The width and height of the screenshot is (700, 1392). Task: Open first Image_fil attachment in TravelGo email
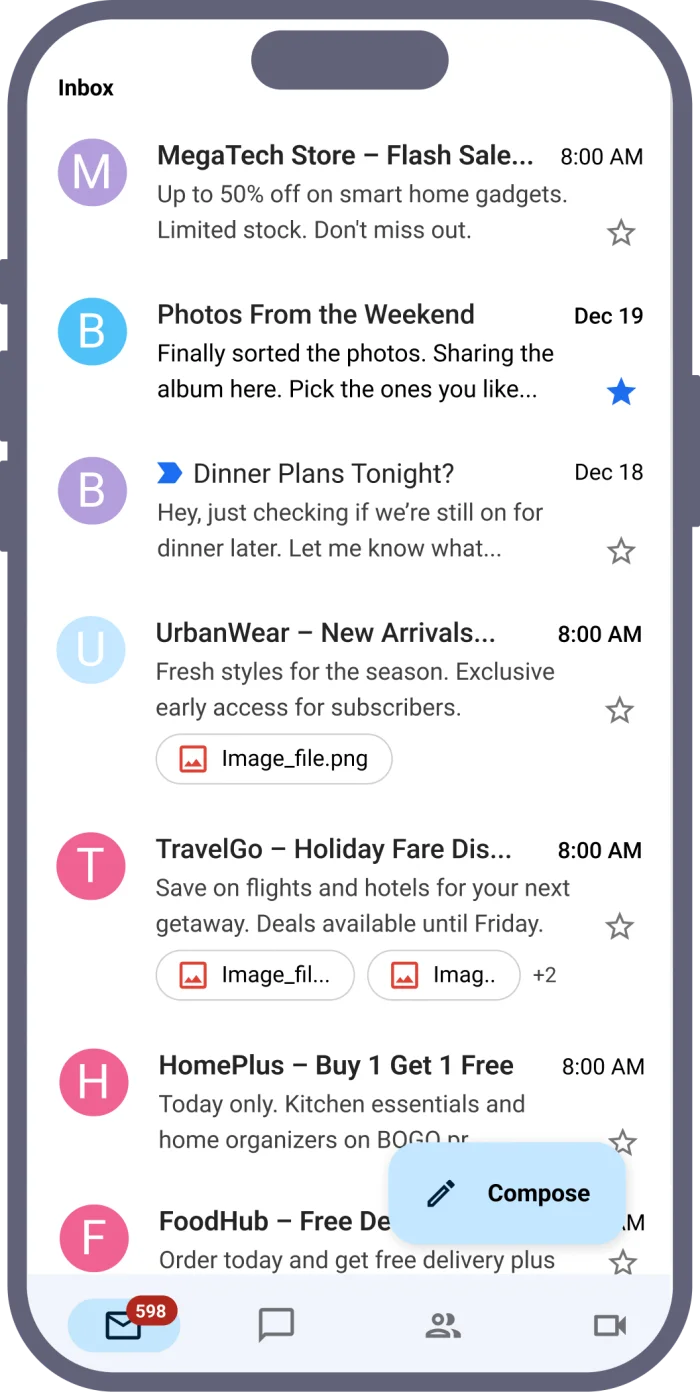coord(255,975)
